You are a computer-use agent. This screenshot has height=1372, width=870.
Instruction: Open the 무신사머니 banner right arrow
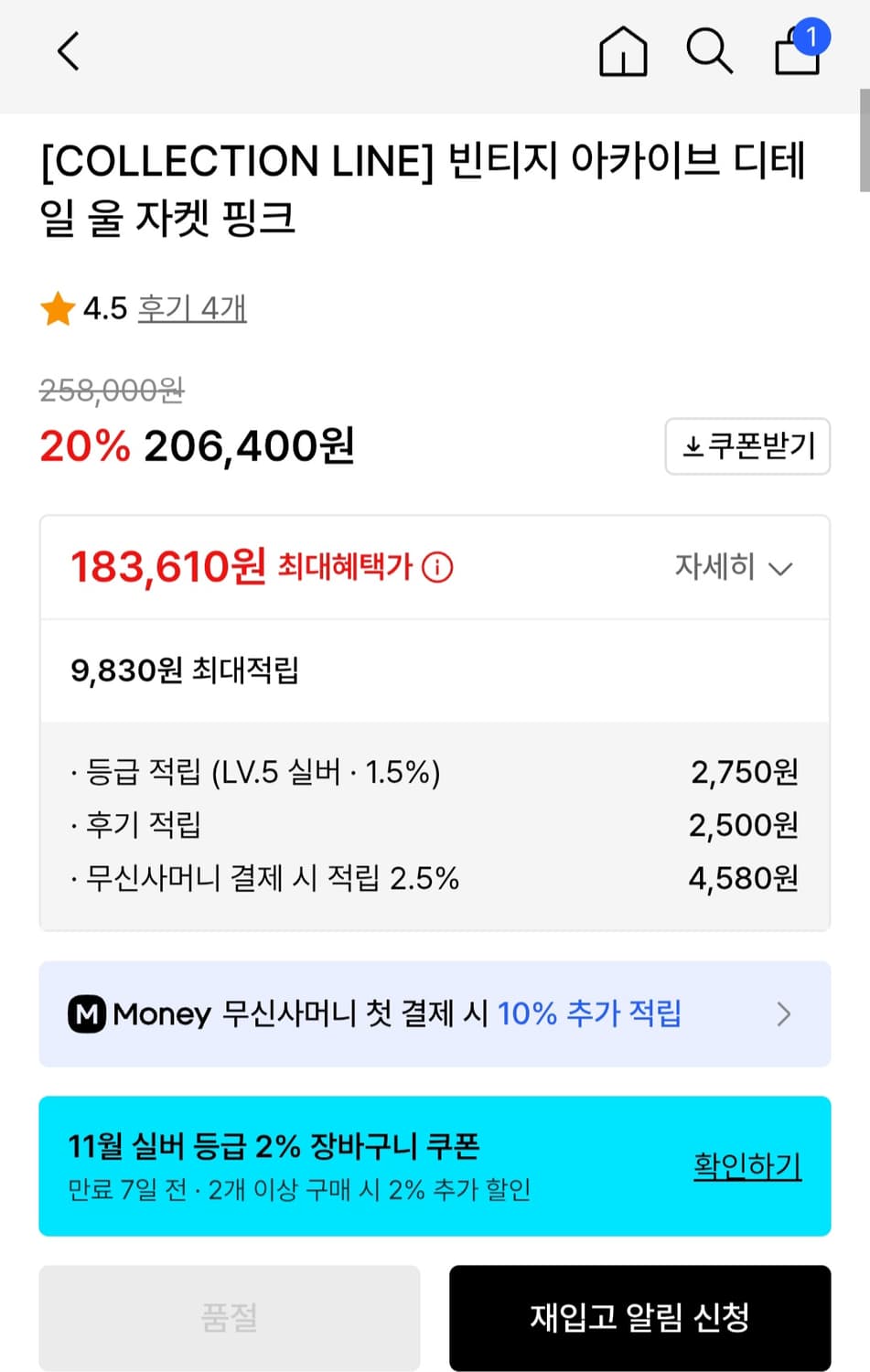[783, 1013]
